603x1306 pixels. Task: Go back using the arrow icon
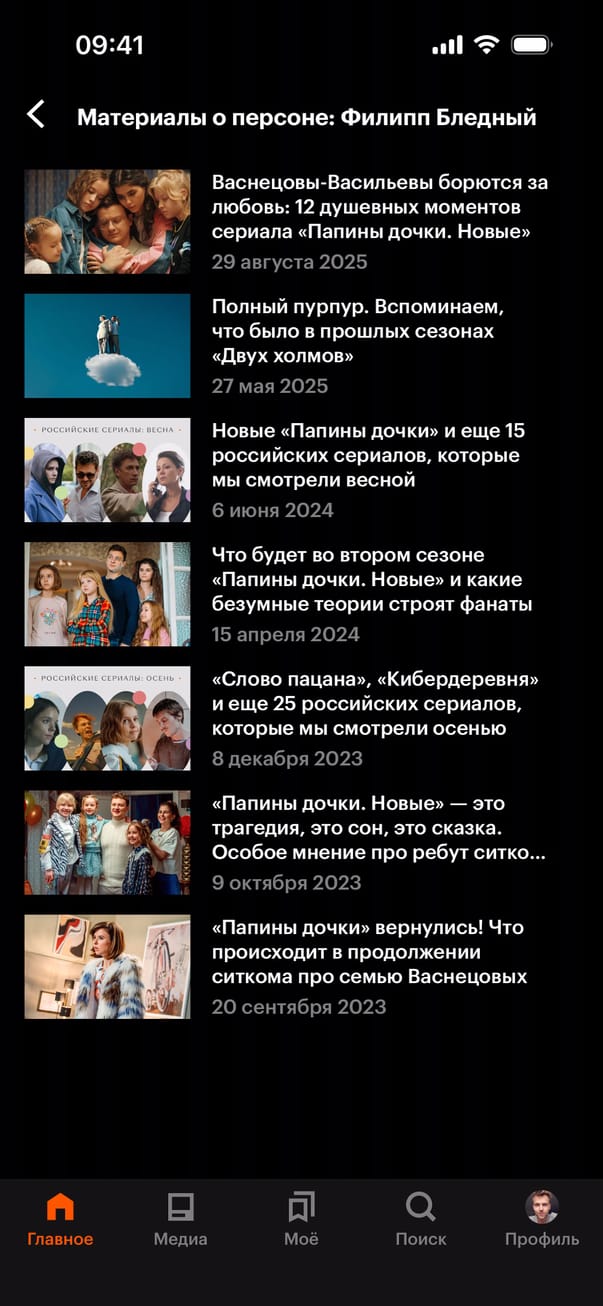(36, 115)
